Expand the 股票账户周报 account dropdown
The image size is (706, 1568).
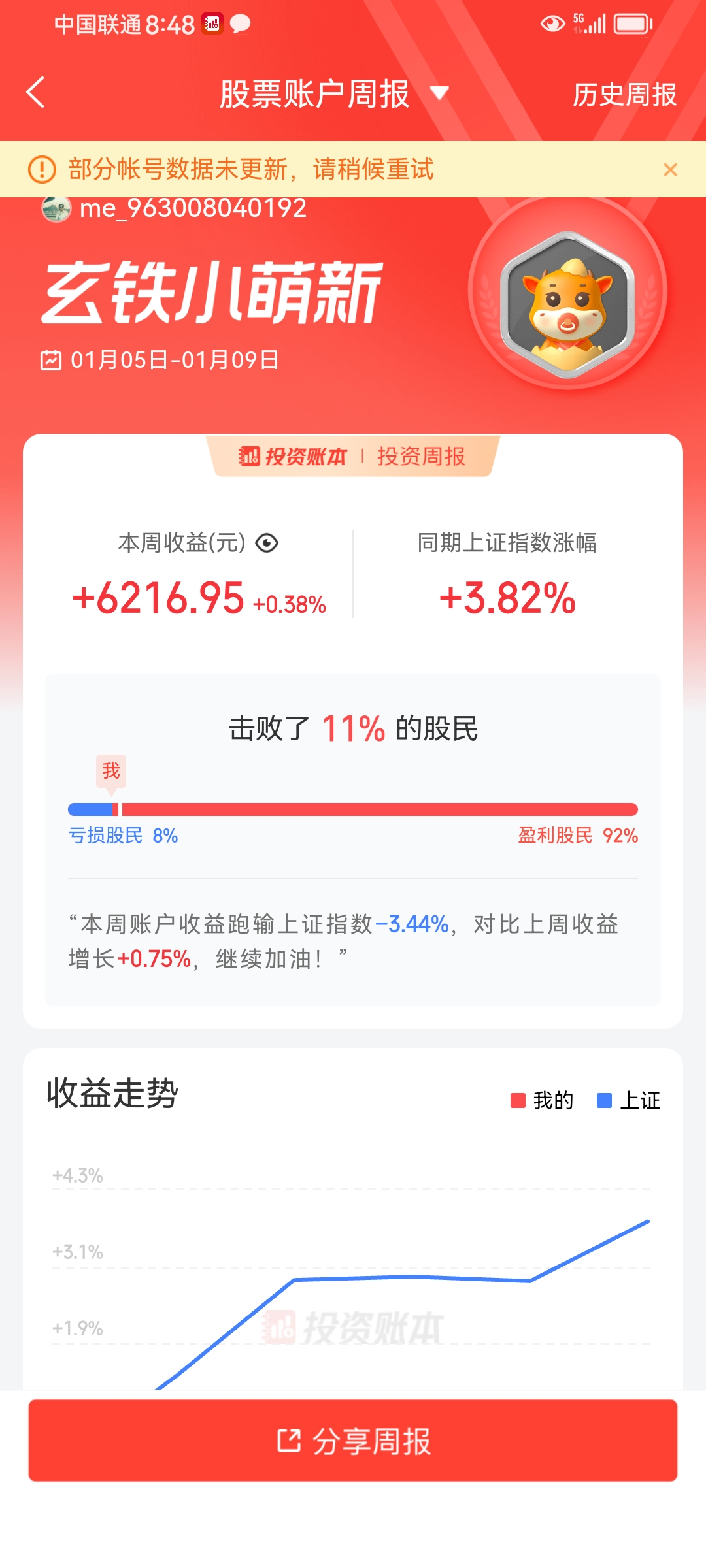point(439,93)
